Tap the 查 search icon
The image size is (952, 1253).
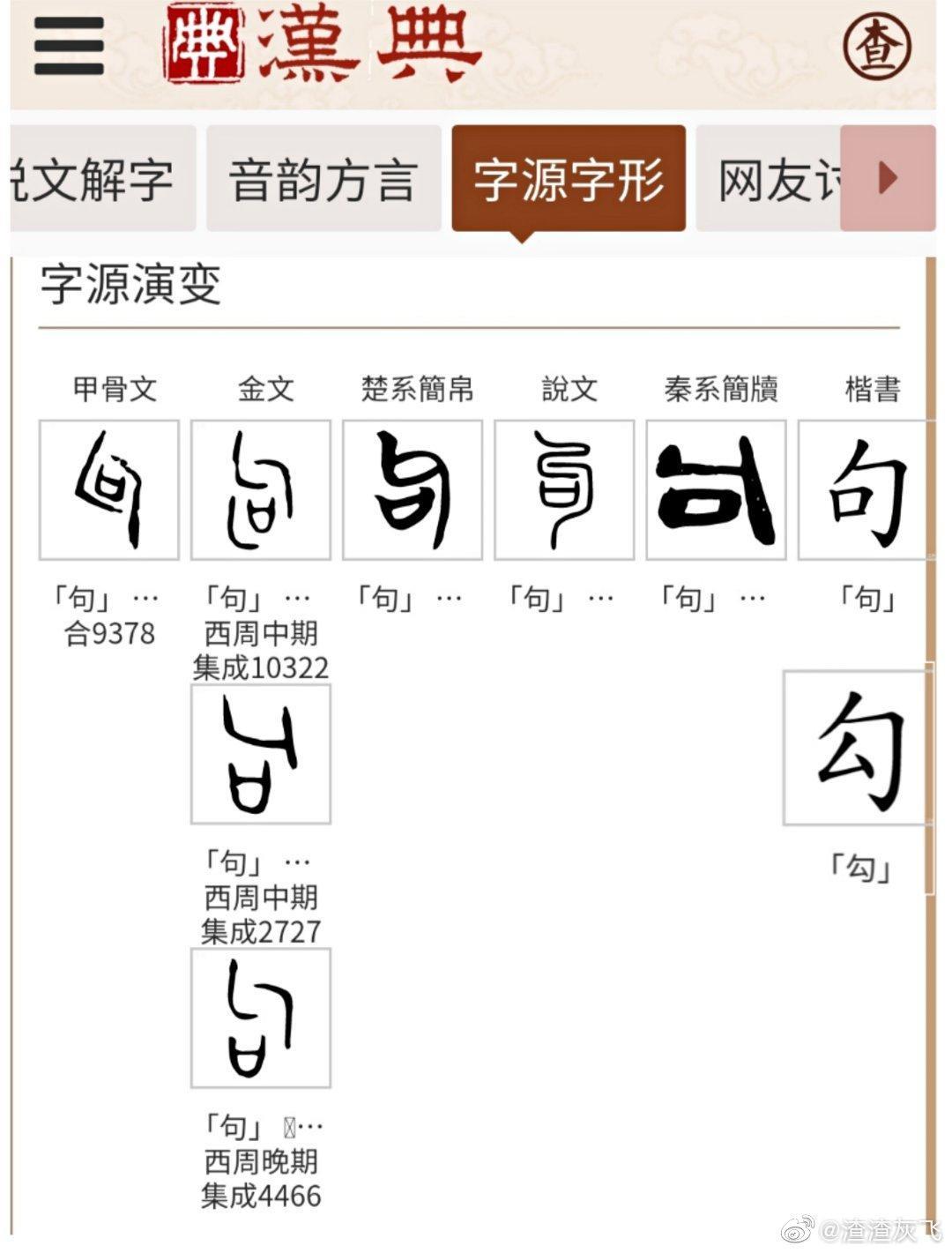tap(876, 48)
